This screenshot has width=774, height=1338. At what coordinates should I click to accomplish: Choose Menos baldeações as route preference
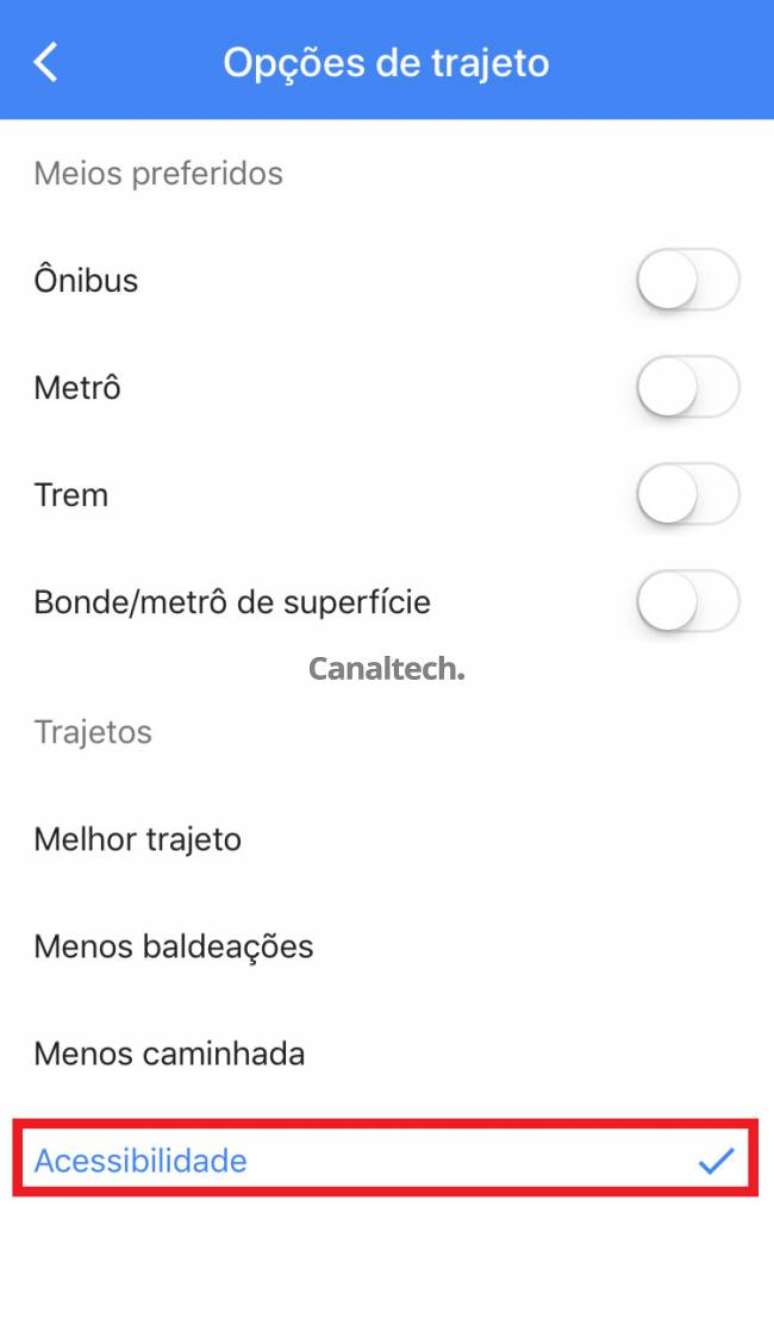click(x=173, y=946)
